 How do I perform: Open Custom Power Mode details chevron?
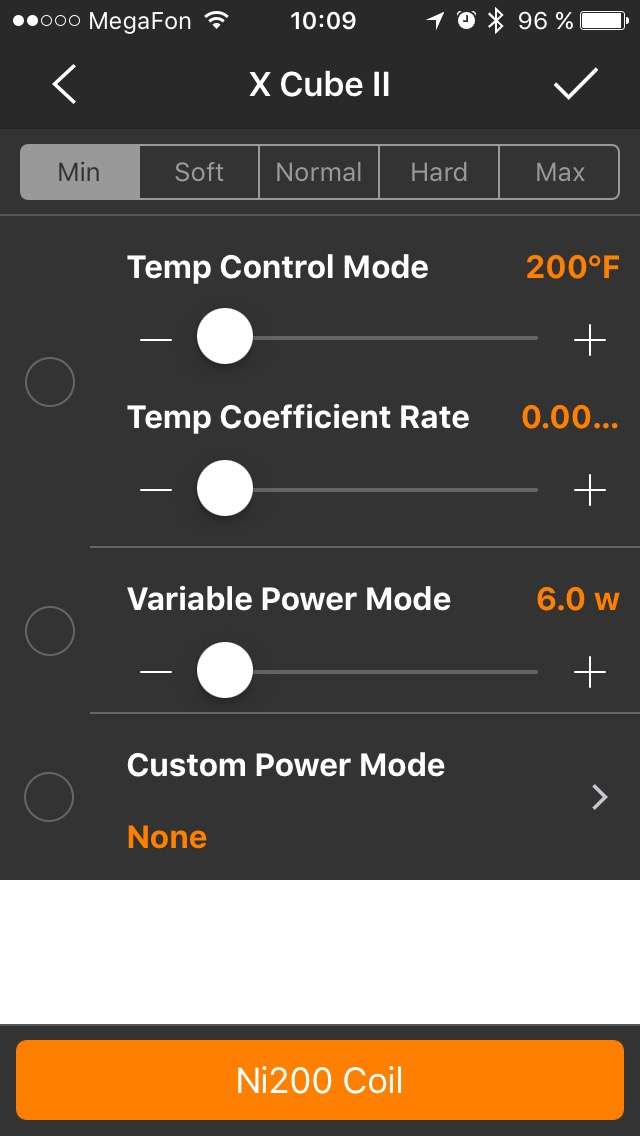coord(599,797)
